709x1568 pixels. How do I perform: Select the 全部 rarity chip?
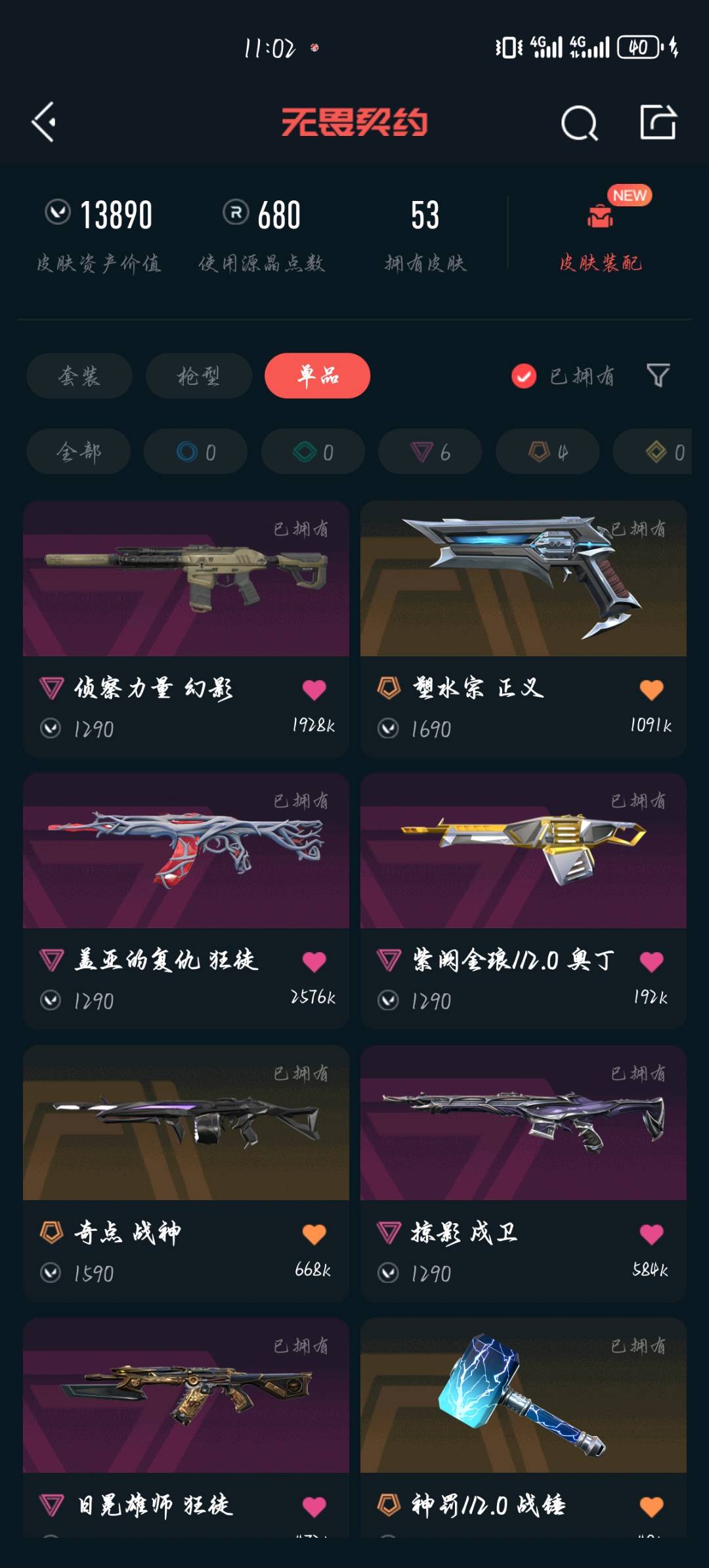(x=78, y=452)
